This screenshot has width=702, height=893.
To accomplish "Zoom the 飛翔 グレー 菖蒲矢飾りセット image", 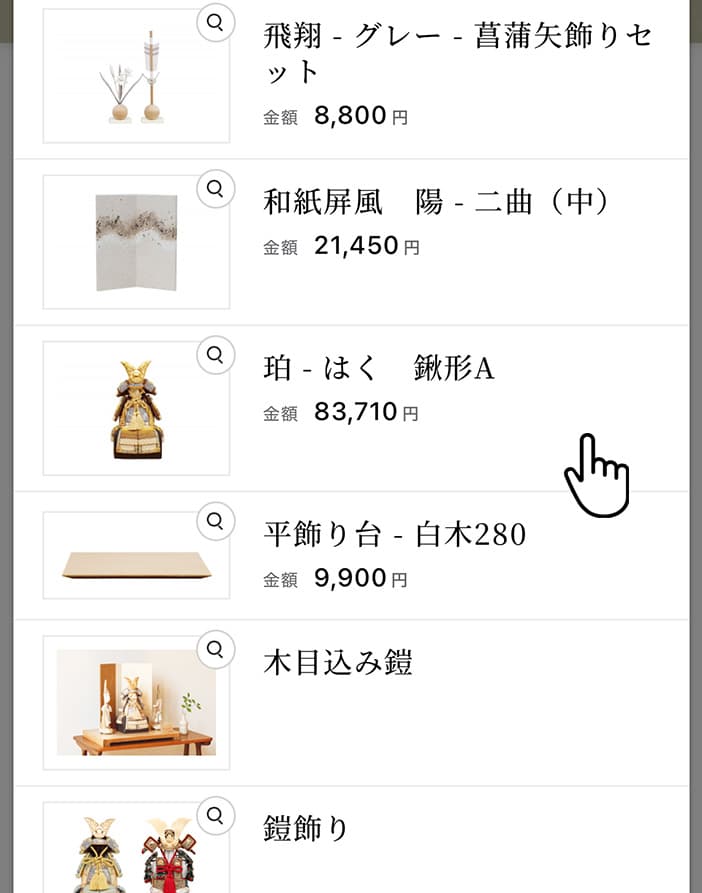I will [215, 22].
